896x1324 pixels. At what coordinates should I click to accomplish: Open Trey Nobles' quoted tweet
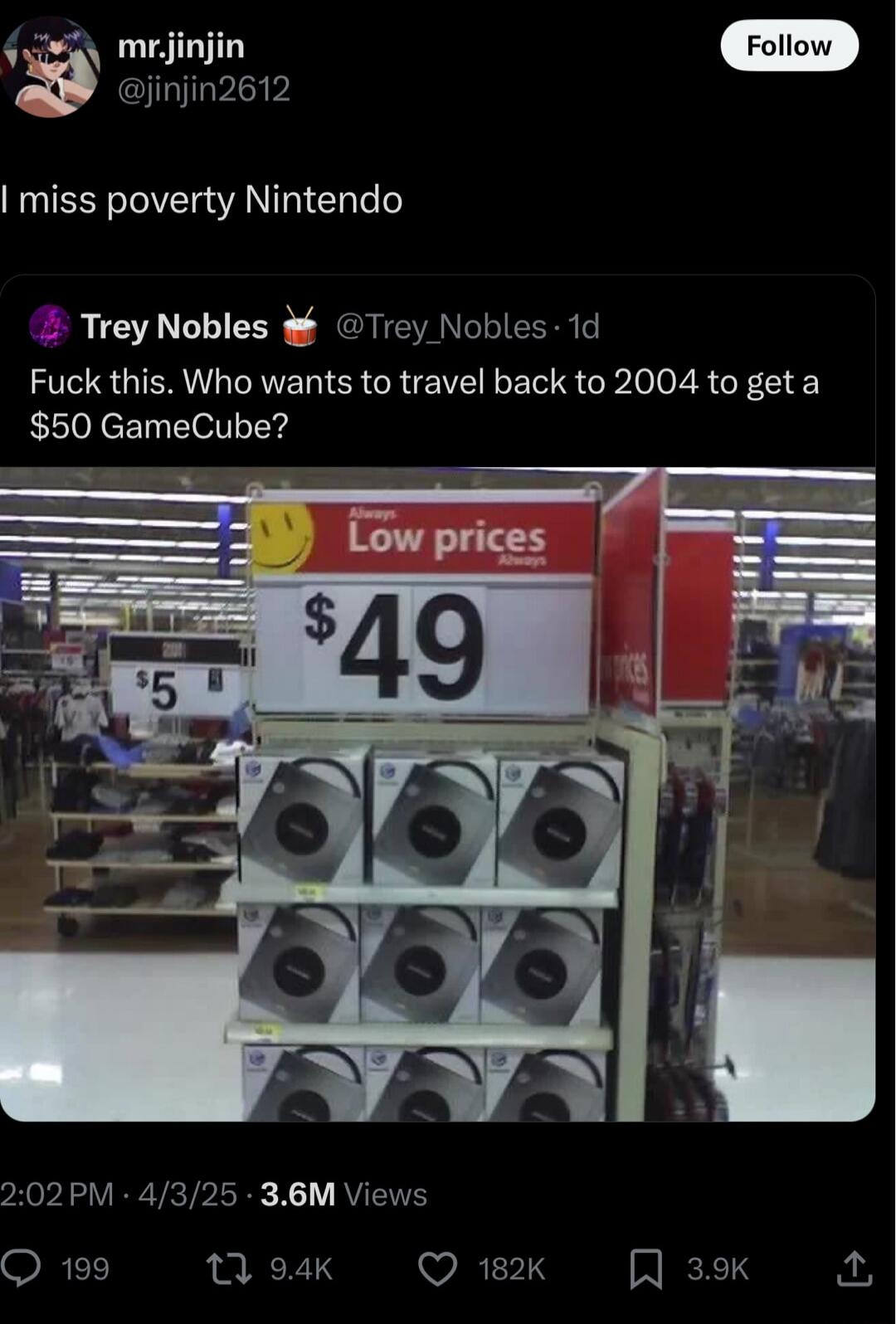[423, 382]
